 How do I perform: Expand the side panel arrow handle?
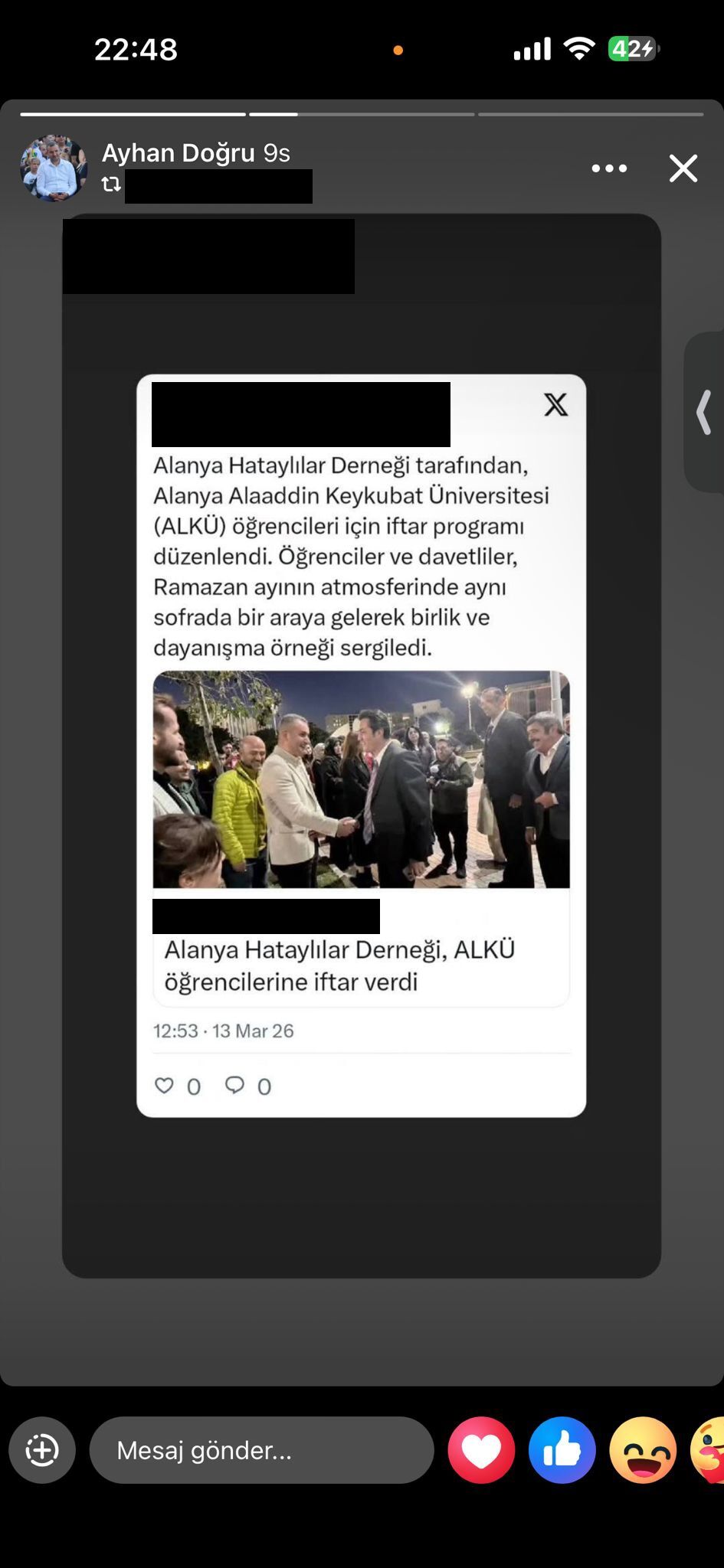click(704, 412)
